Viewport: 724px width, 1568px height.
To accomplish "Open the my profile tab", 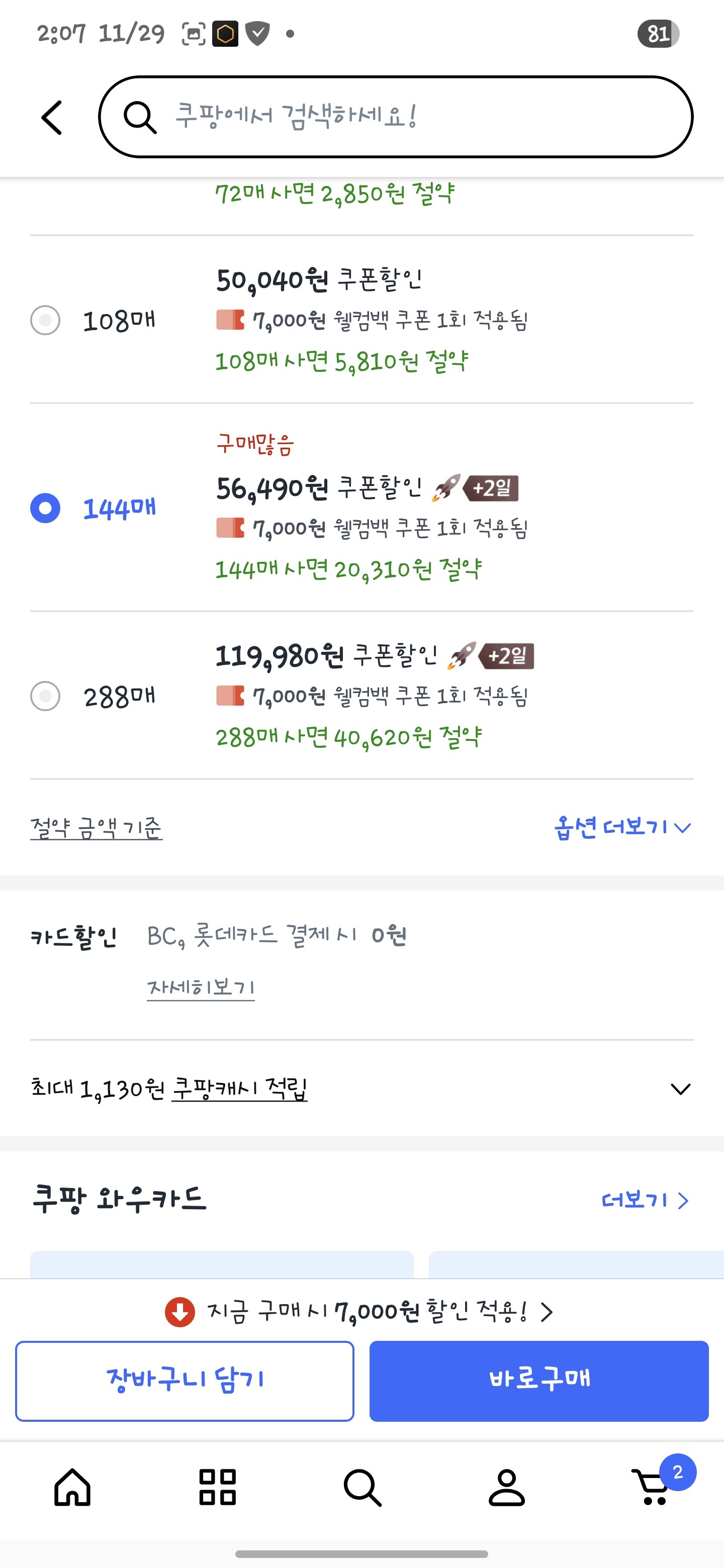I will pyautogui.click(x=507, y=1488).
